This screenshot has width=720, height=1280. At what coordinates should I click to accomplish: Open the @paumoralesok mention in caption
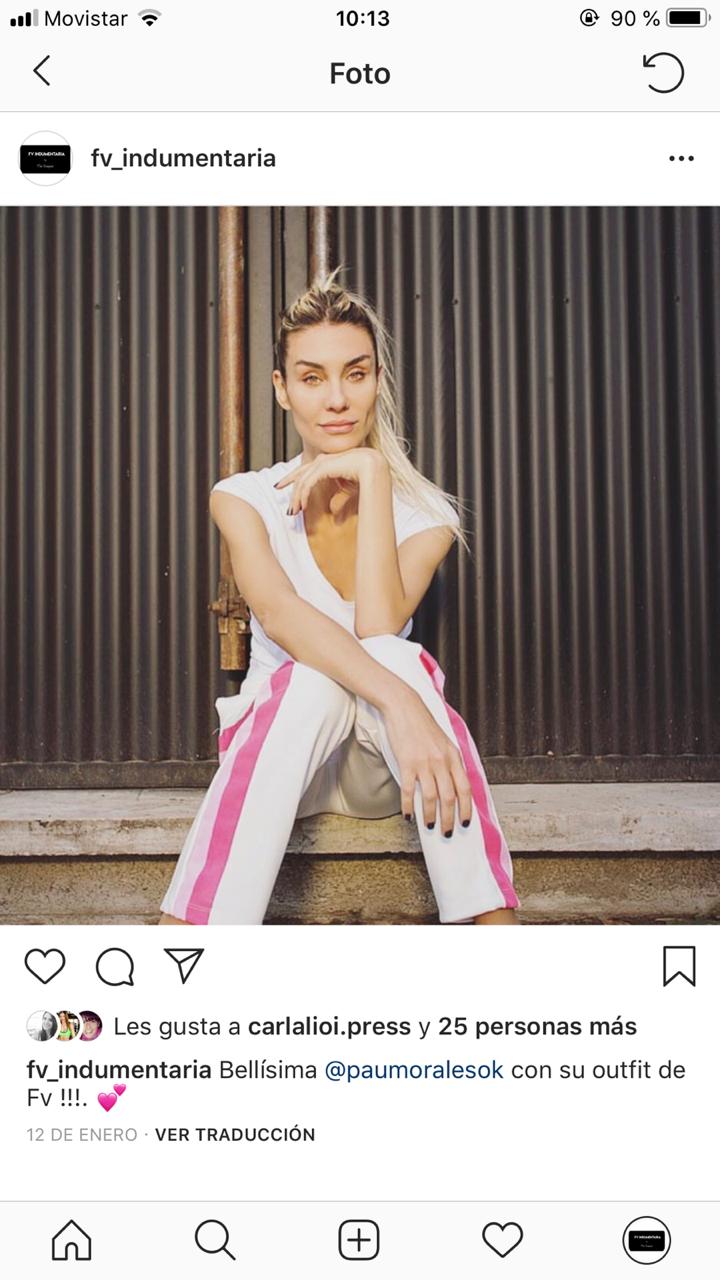[414, 1070]
